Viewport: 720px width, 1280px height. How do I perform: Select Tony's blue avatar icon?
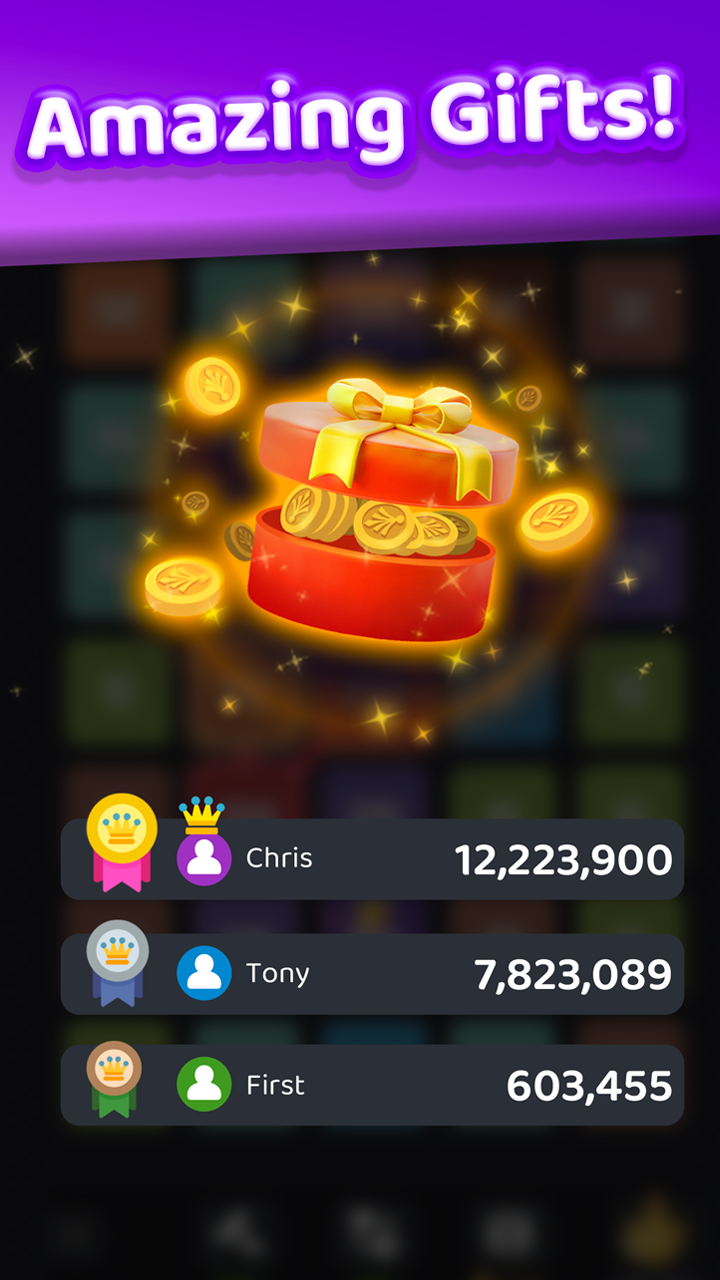coord(205,972)
